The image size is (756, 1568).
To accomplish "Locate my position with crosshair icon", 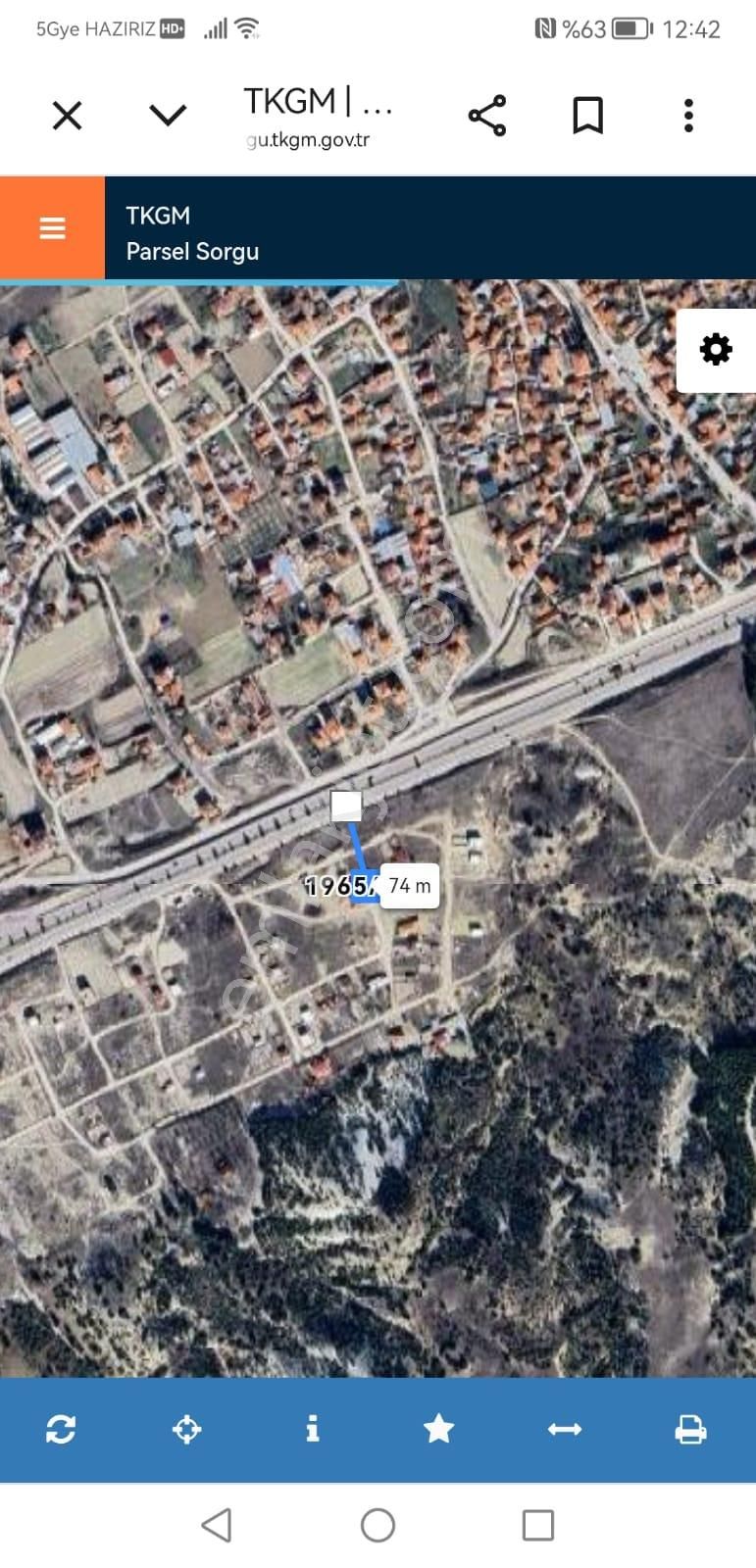I will tap(186, 1429).
